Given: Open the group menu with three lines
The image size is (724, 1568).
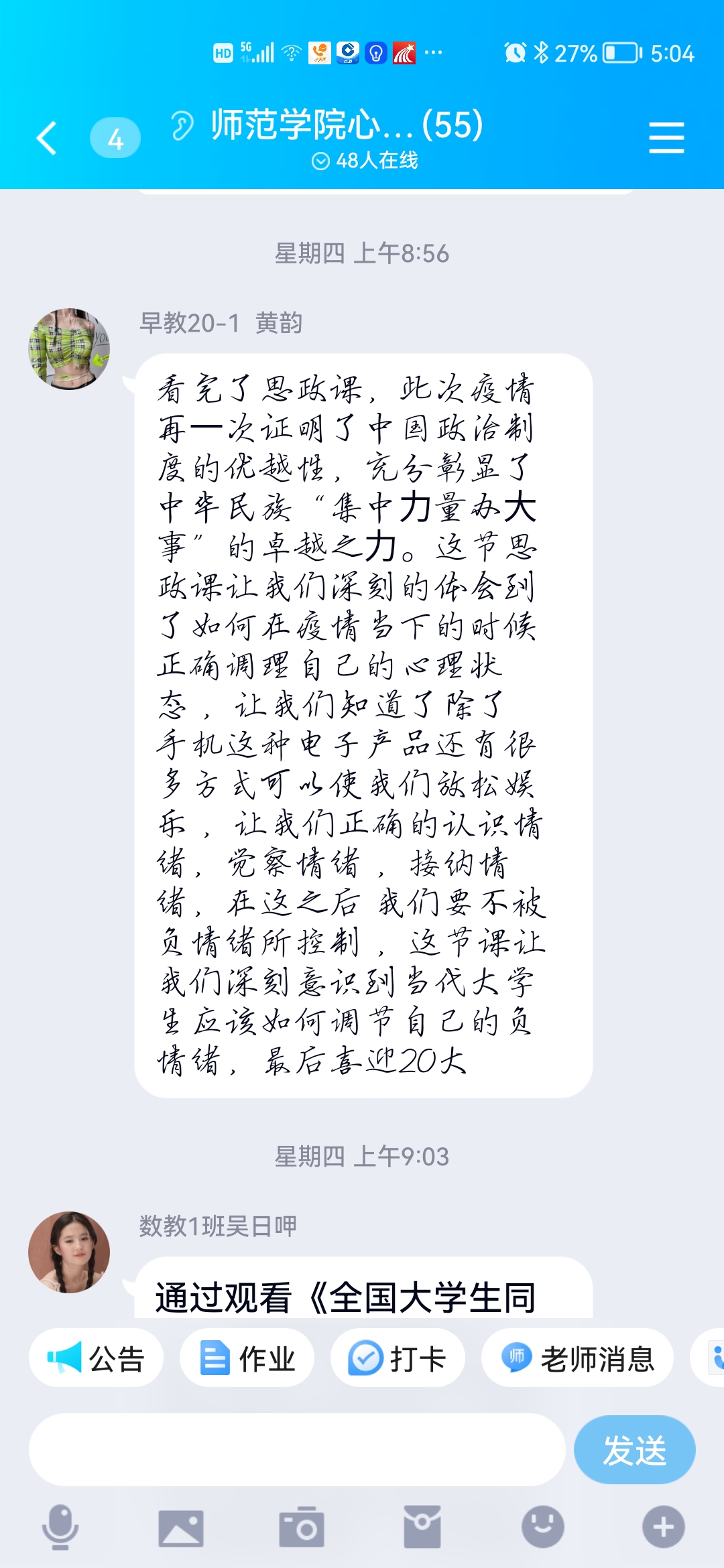Looking at the screenshot, I should (x=666, y=138).
